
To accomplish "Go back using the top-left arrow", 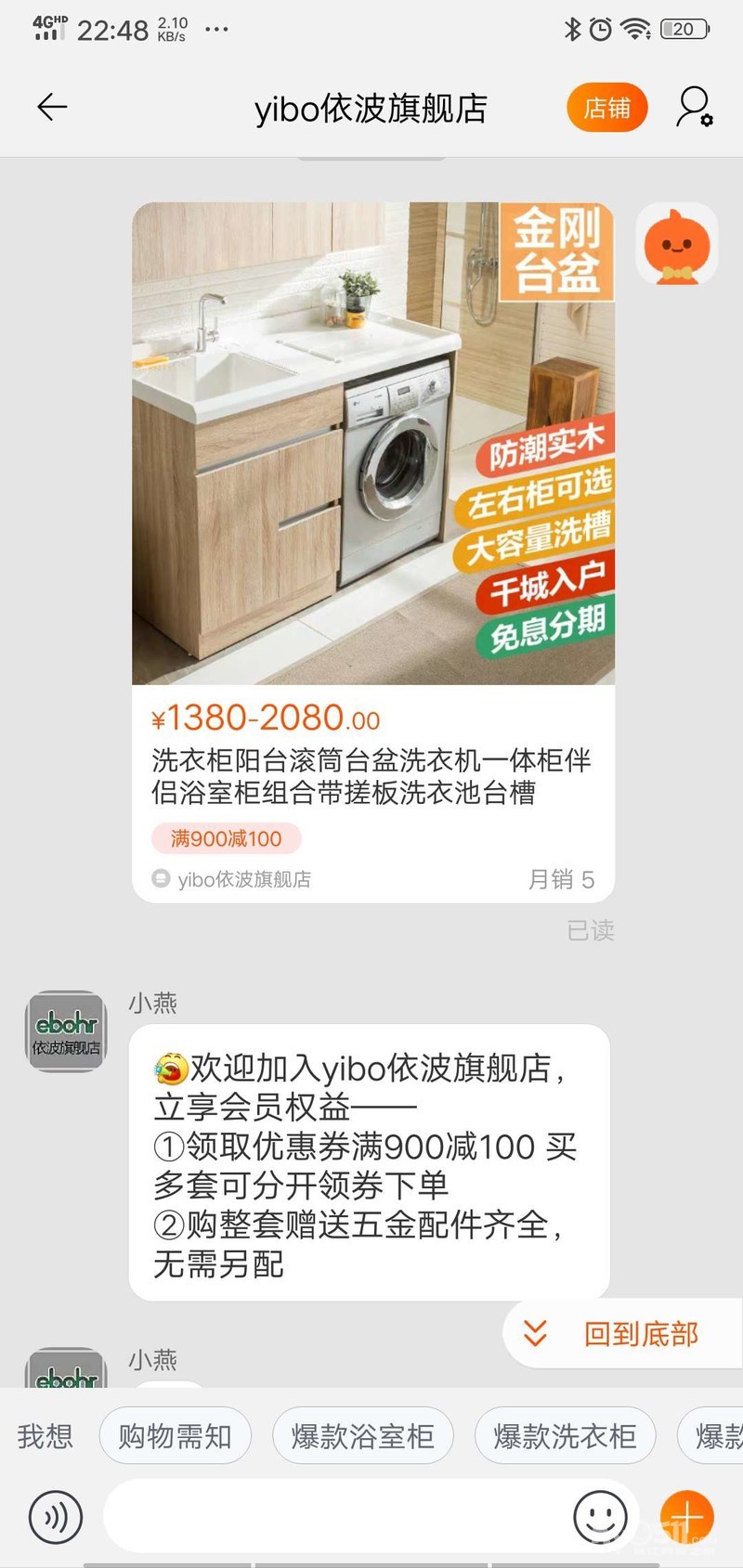I will pyautogui.click(x=52, y=108).
